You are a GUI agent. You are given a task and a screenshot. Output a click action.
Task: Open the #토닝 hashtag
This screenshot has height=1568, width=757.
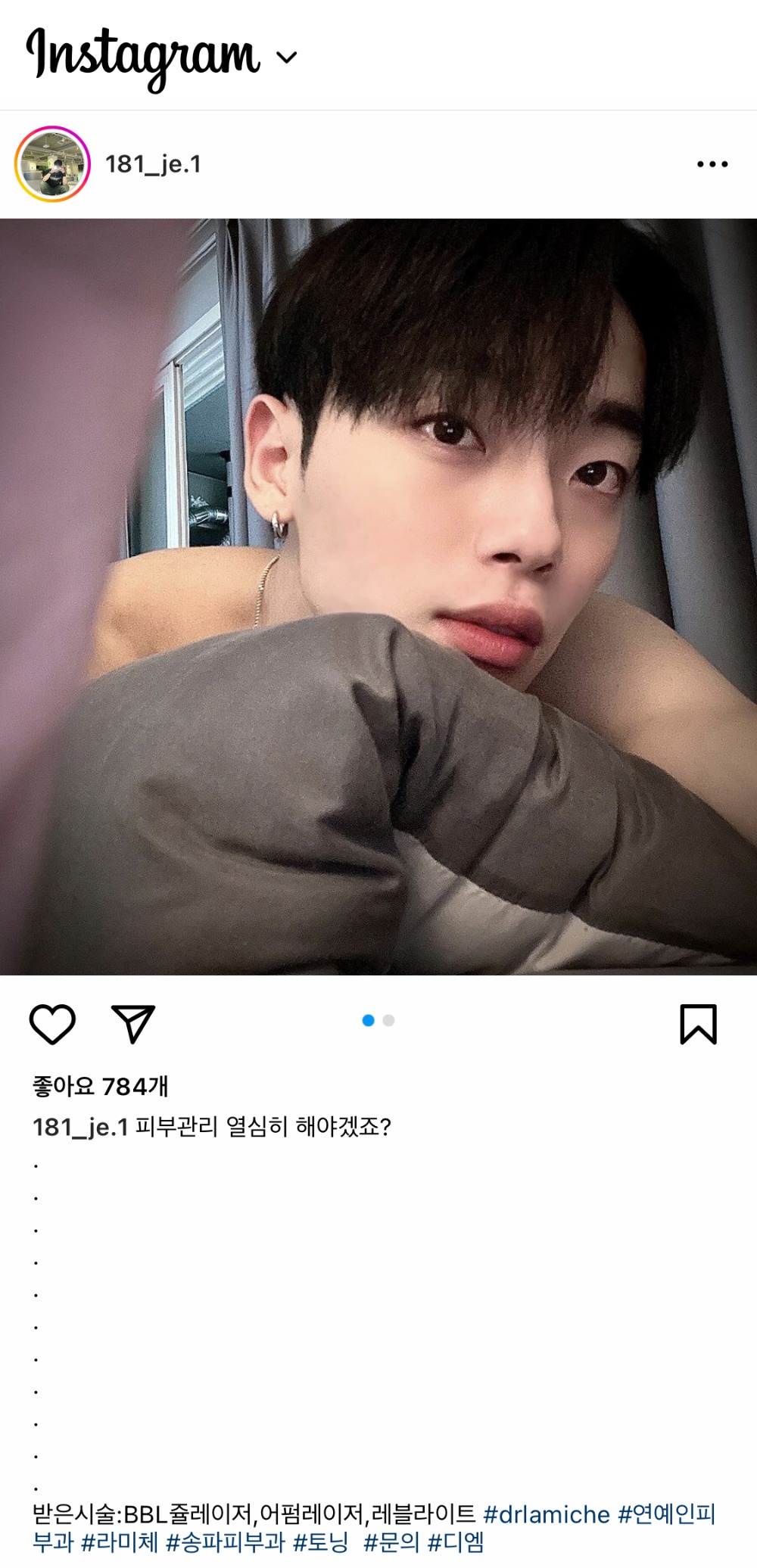click(x=320, y=1542)
